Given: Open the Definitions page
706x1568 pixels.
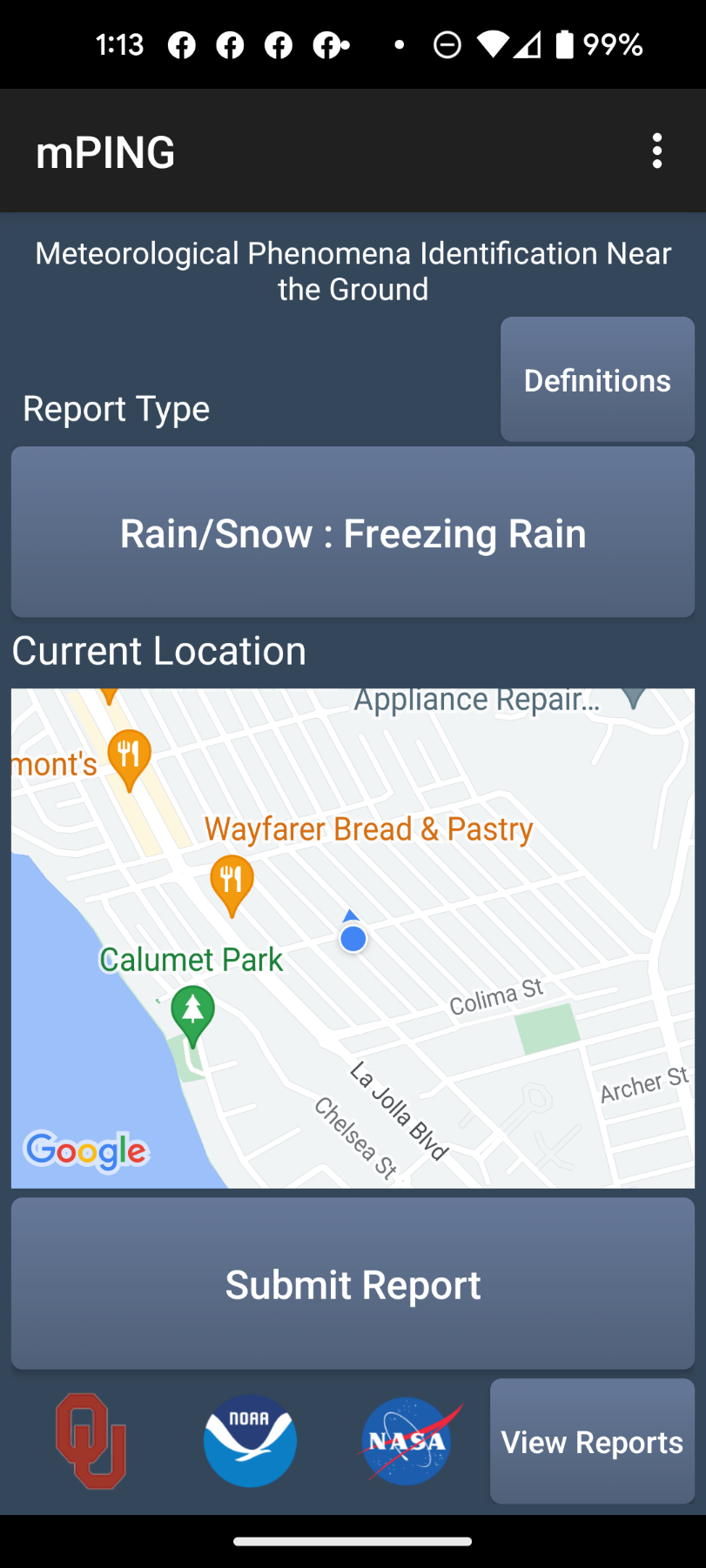Looking at the screenshot, I should tap(597, 380).
